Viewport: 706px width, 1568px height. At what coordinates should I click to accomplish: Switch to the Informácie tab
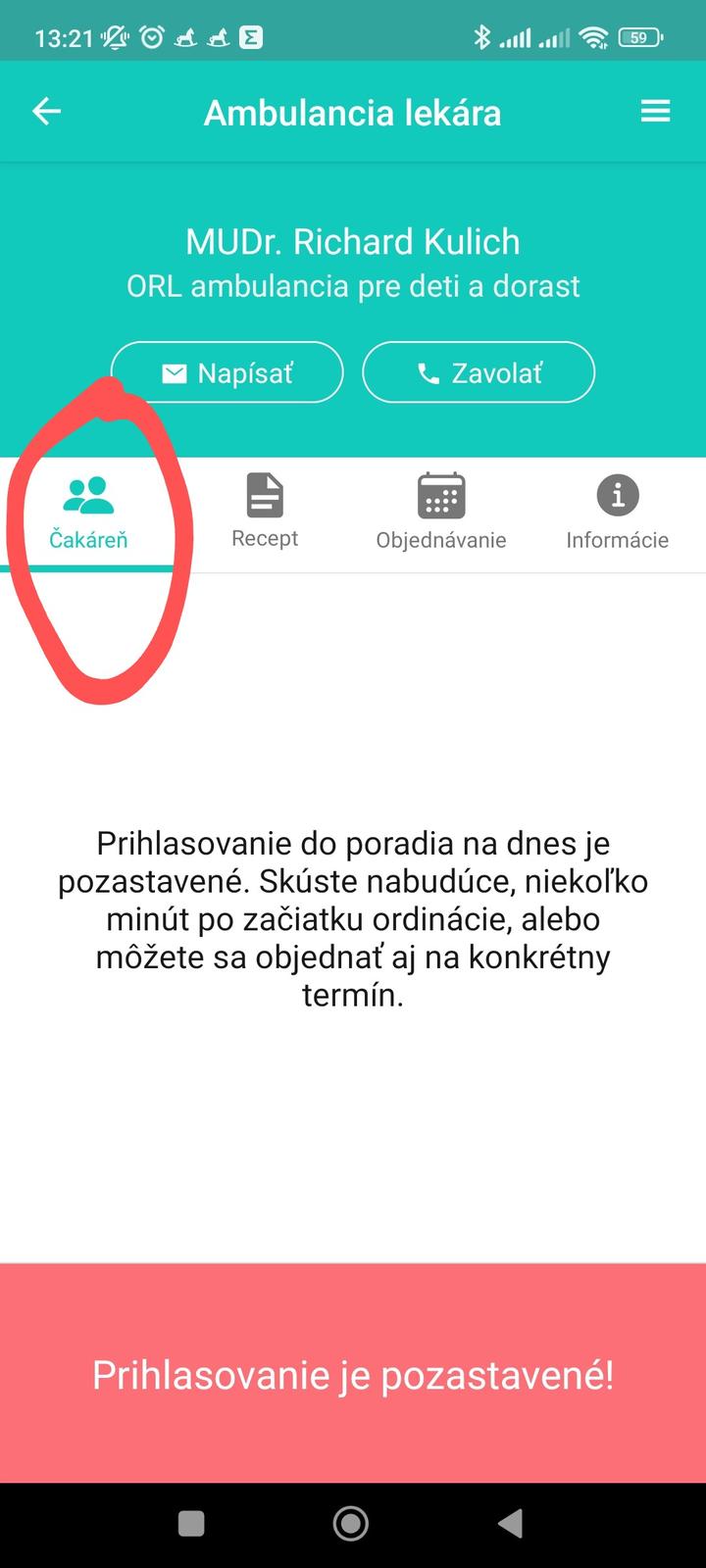tap(617, 513)
